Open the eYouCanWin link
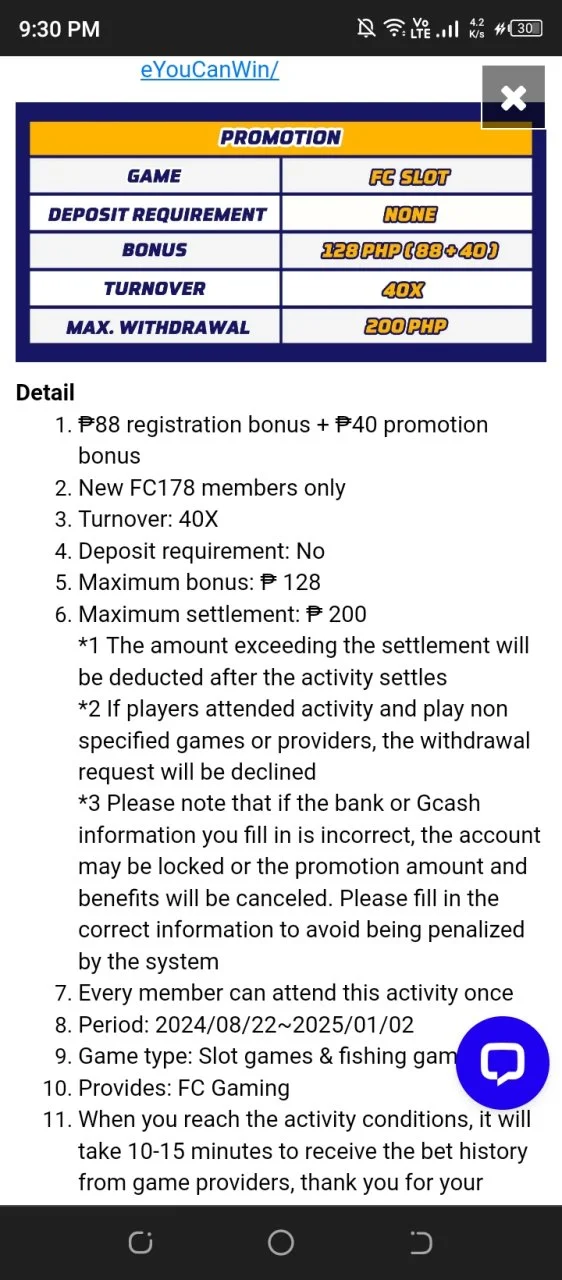 pyautogui.click(x=209, y=70)
